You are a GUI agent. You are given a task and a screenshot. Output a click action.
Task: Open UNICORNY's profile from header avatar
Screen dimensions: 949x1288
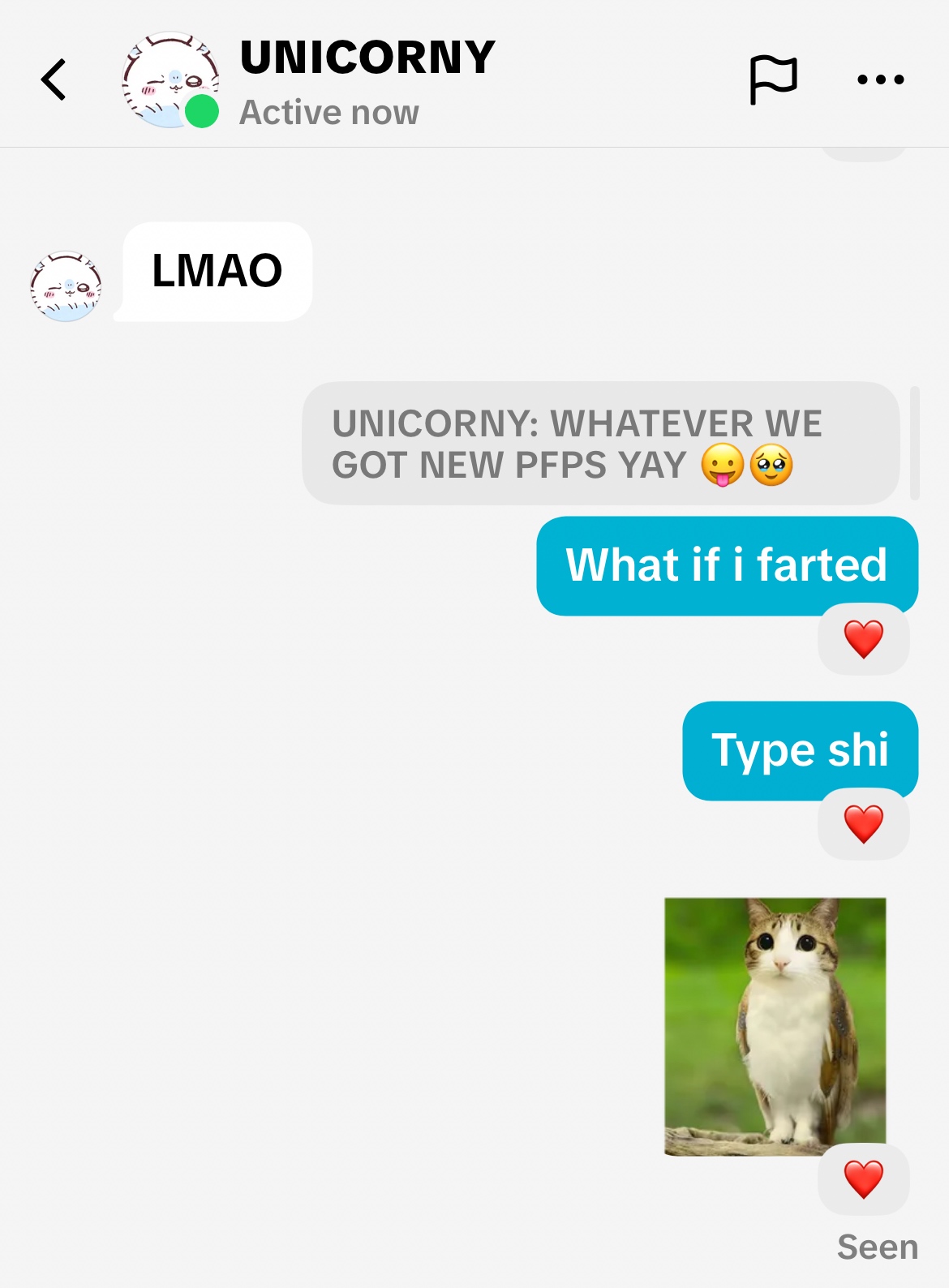[170, 80]
